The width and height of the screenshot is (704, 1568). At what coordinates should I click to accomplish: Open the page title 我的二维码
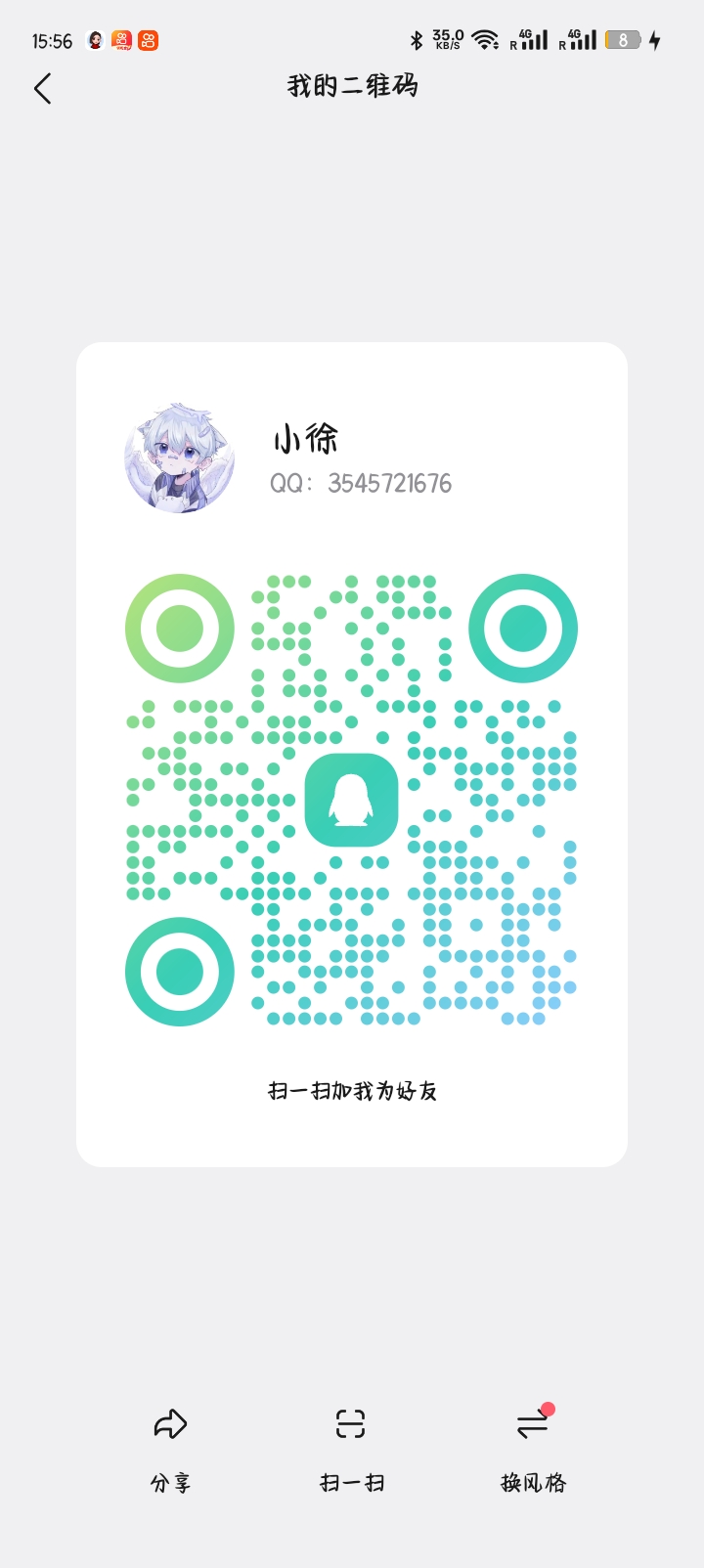click(x=351, y=87)
